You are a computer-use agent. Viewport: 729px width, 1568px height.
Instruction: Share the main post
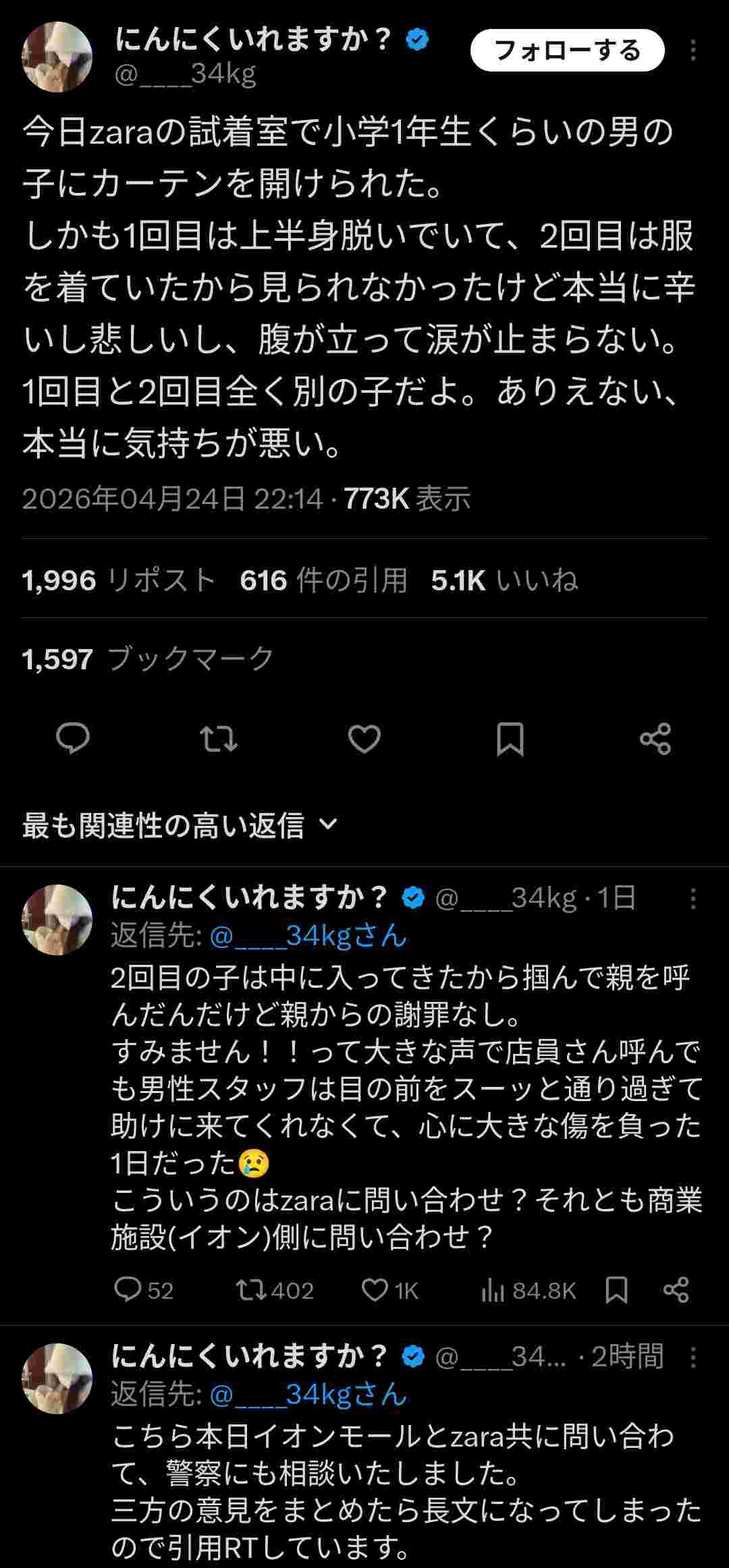click(x=655, y=739)
